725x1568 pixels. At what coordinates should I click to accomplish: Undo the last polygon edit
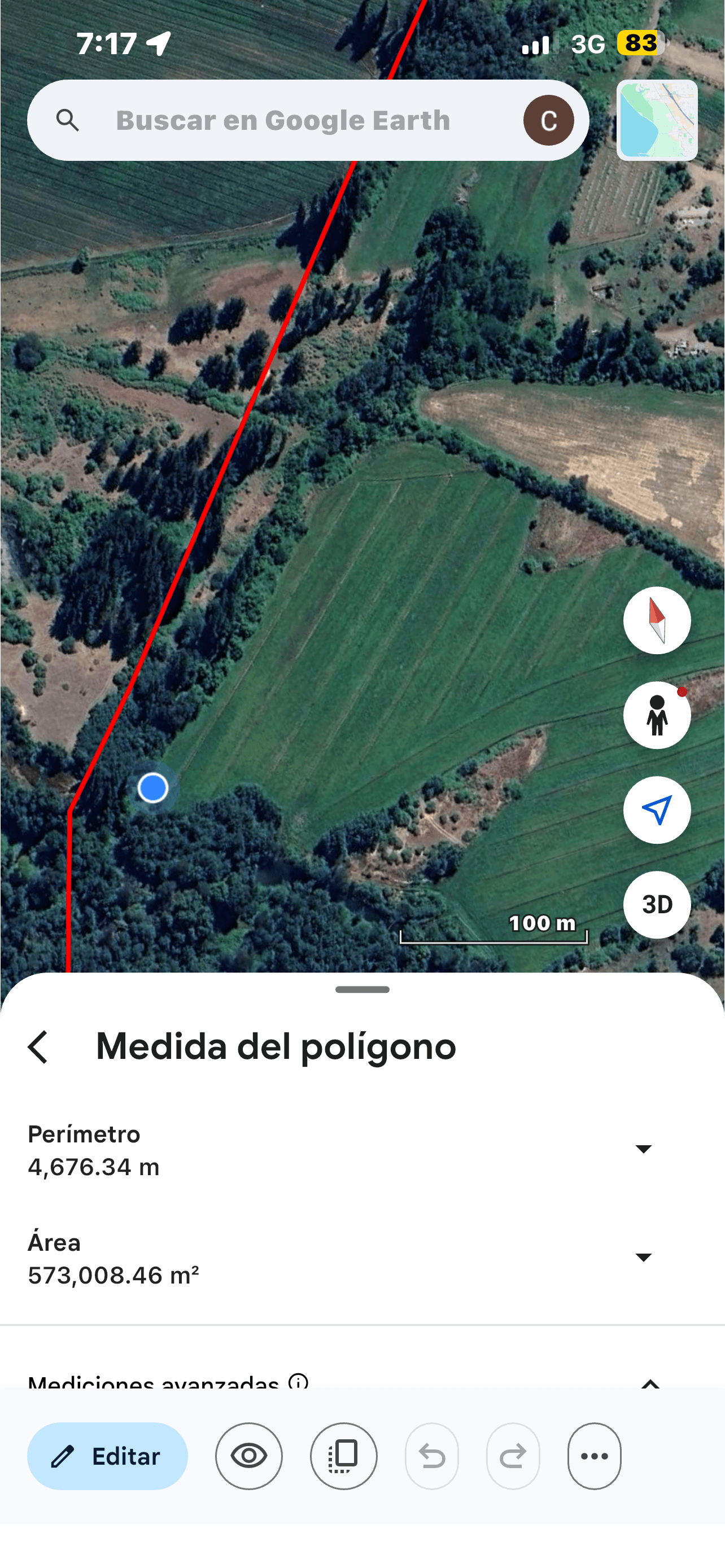(x=432, y=1456)
